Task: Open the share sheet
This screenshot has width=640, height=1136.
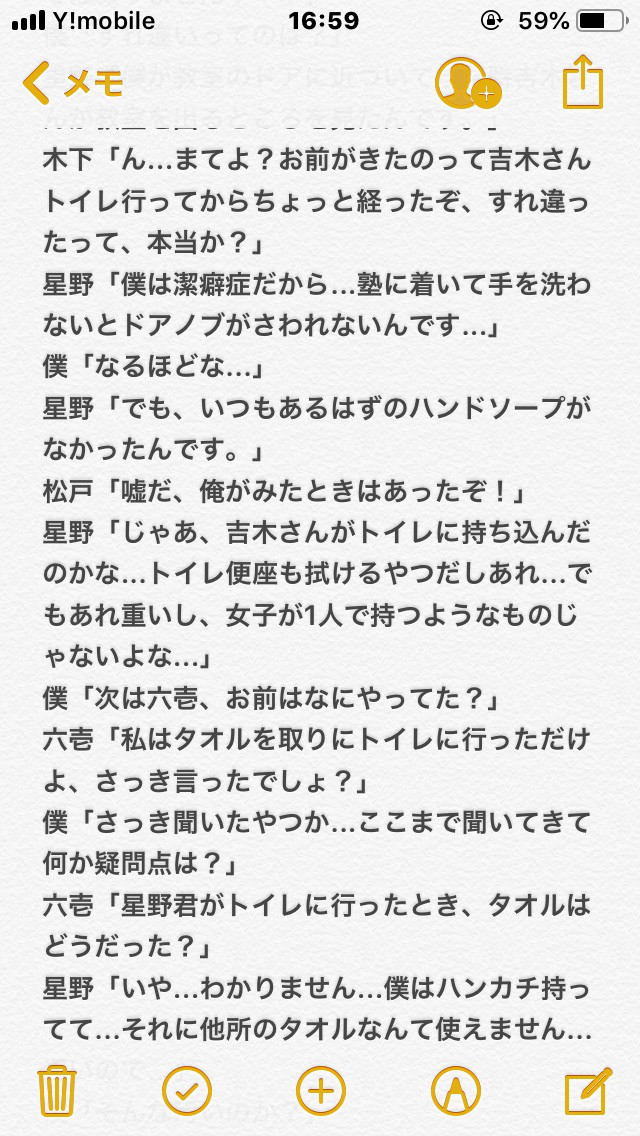Action: pos(583,82)
